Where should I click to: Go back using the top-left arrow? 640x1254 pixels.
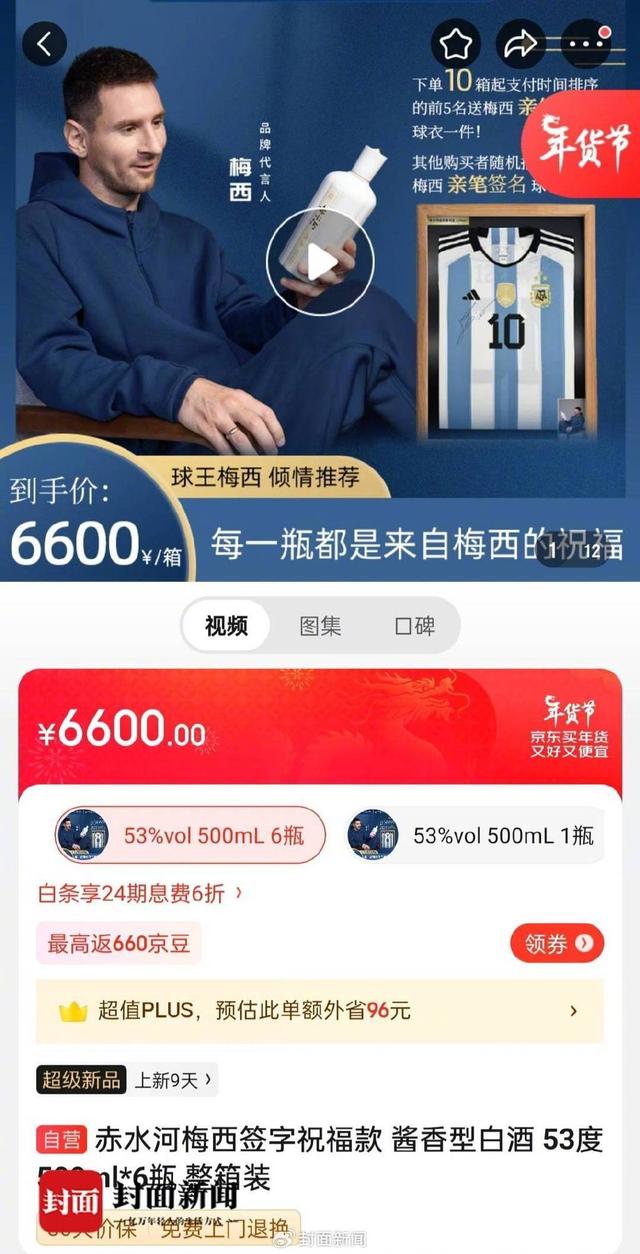click(44, 44)
